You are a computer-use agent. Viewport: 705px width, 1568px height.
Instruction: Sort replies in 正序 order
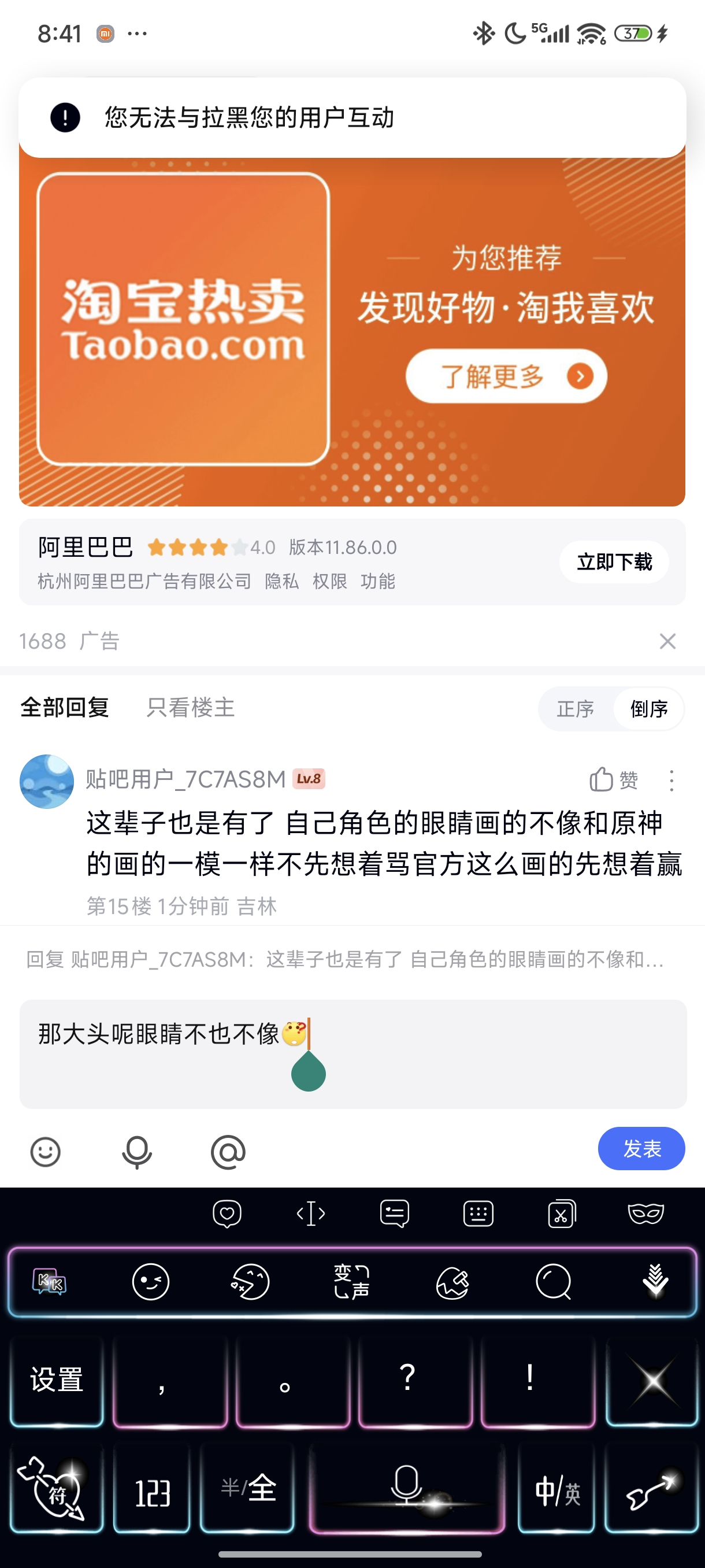[x=575, y=708]
